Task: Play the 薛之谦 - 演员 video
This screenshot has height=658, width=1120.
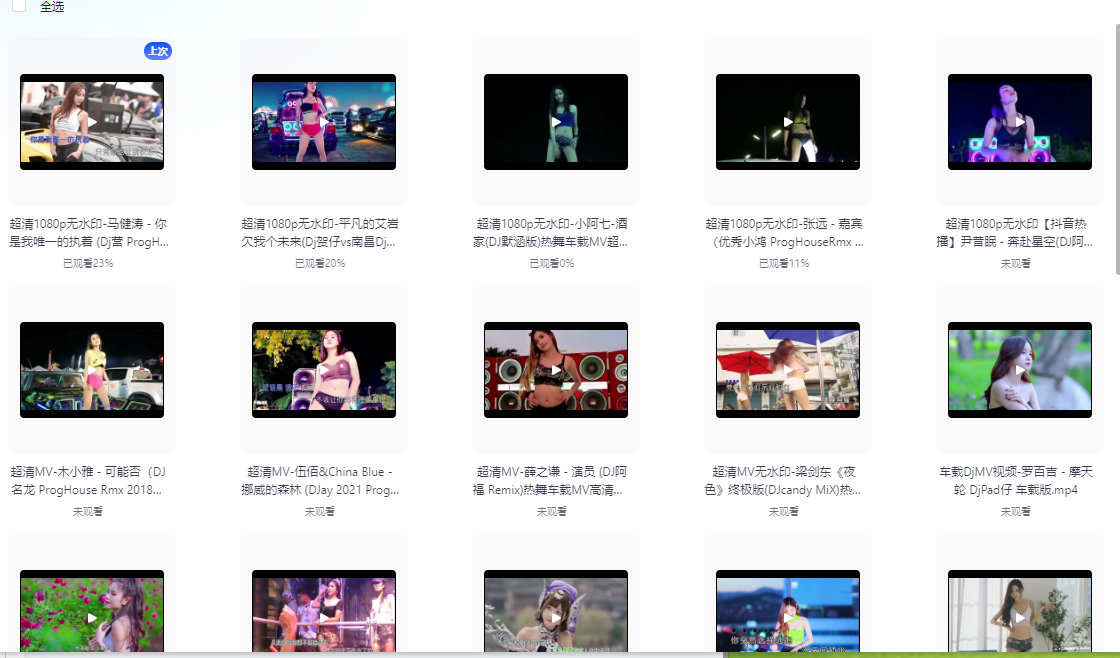Action: tap(556, 370)
